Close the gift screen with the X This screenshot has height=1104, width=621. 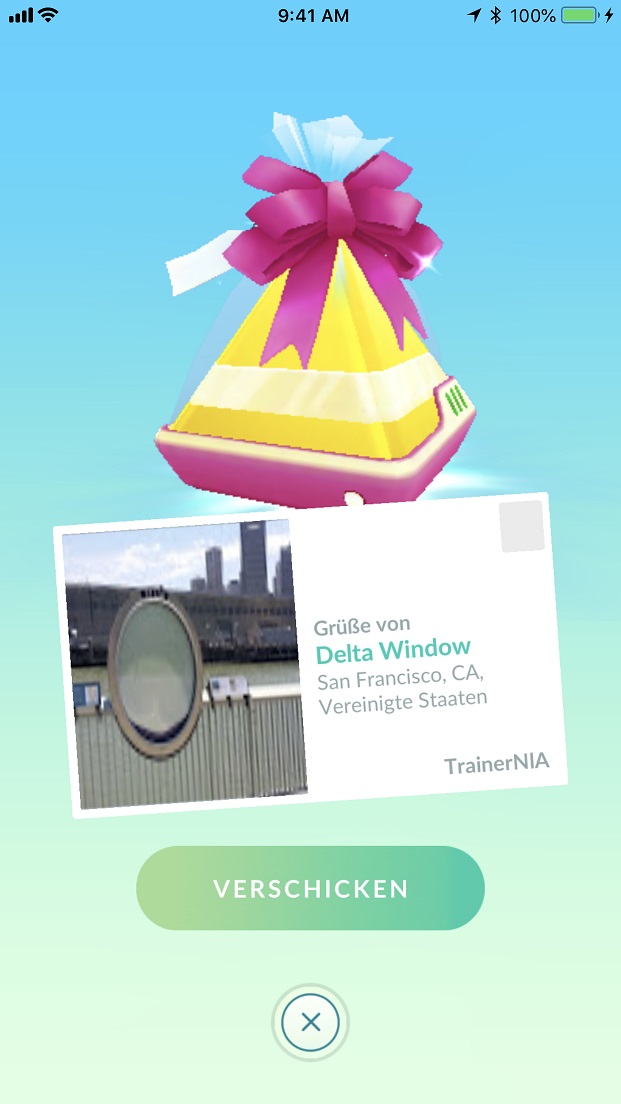click(x=310, y=1022)
